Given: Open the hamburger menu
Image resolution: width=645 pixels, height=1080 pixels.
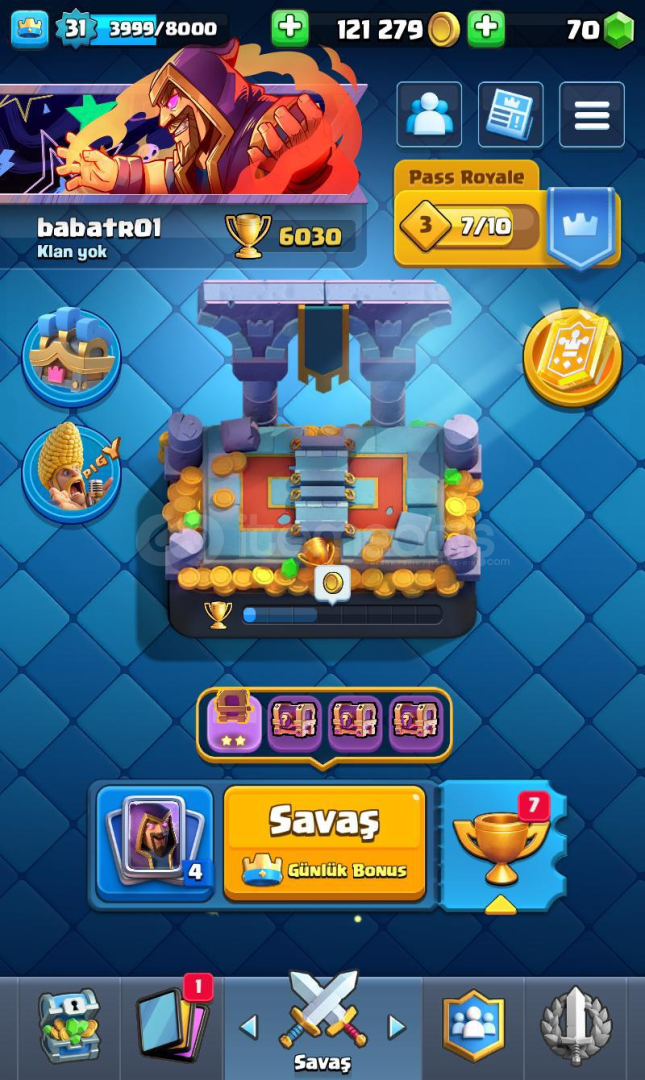Looking at the screenshot, I should (x=591, y=115).
